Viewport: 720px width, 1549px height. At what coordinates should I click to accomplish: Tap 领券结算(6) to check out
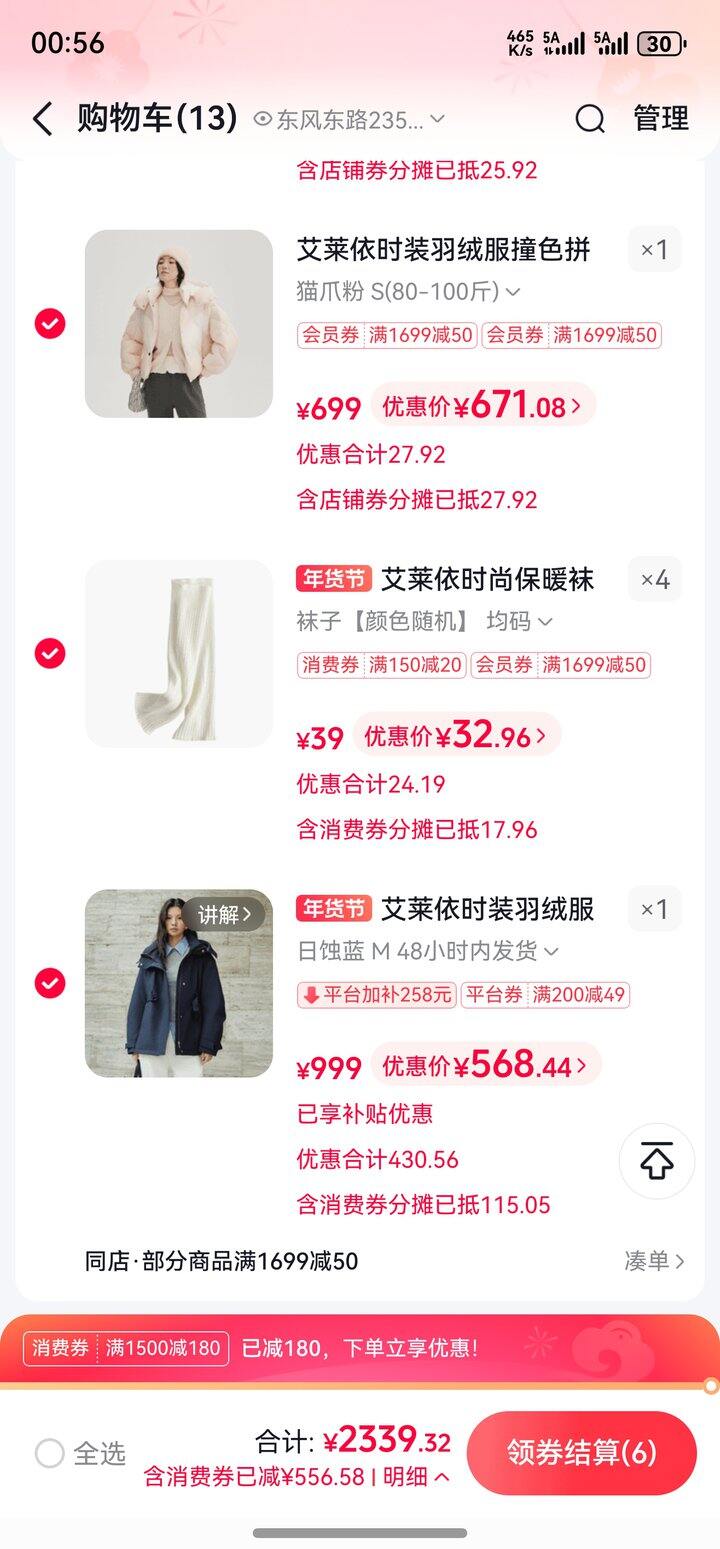pos(581,1453)
